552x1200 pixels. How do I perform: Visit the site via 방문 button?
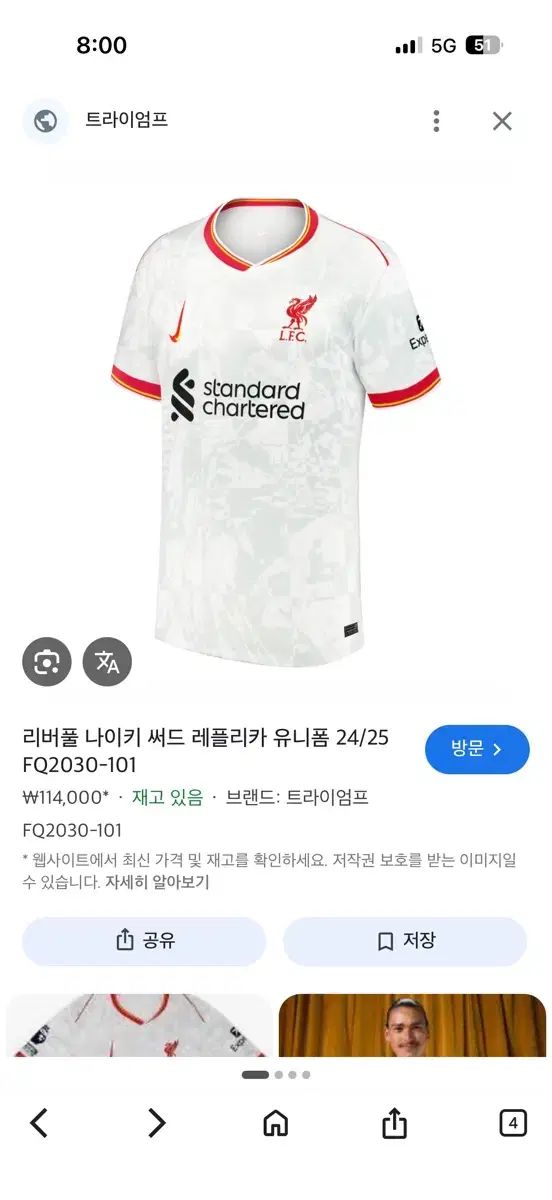click(477, 749)
